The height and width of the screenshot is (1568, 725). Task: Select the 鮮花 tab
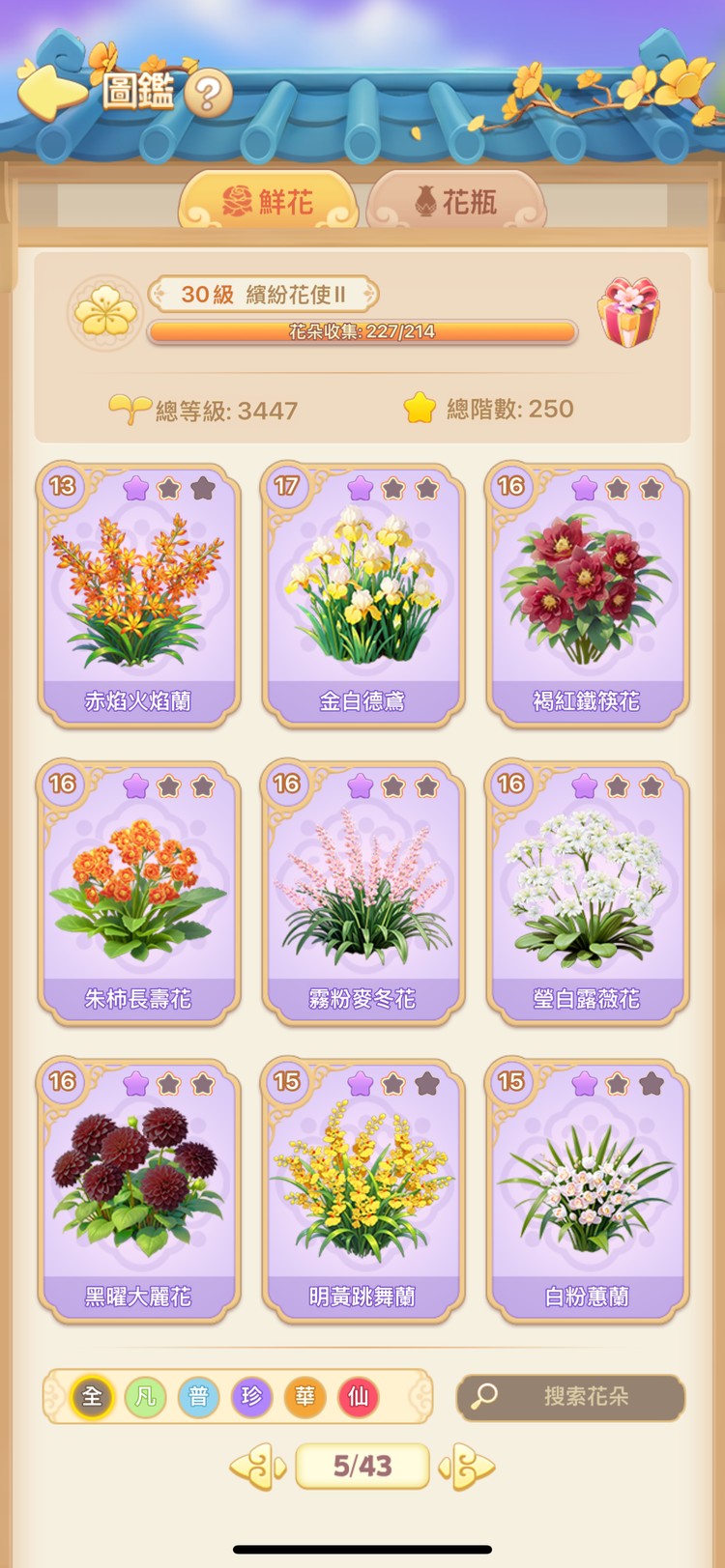[x=268, y=202]
